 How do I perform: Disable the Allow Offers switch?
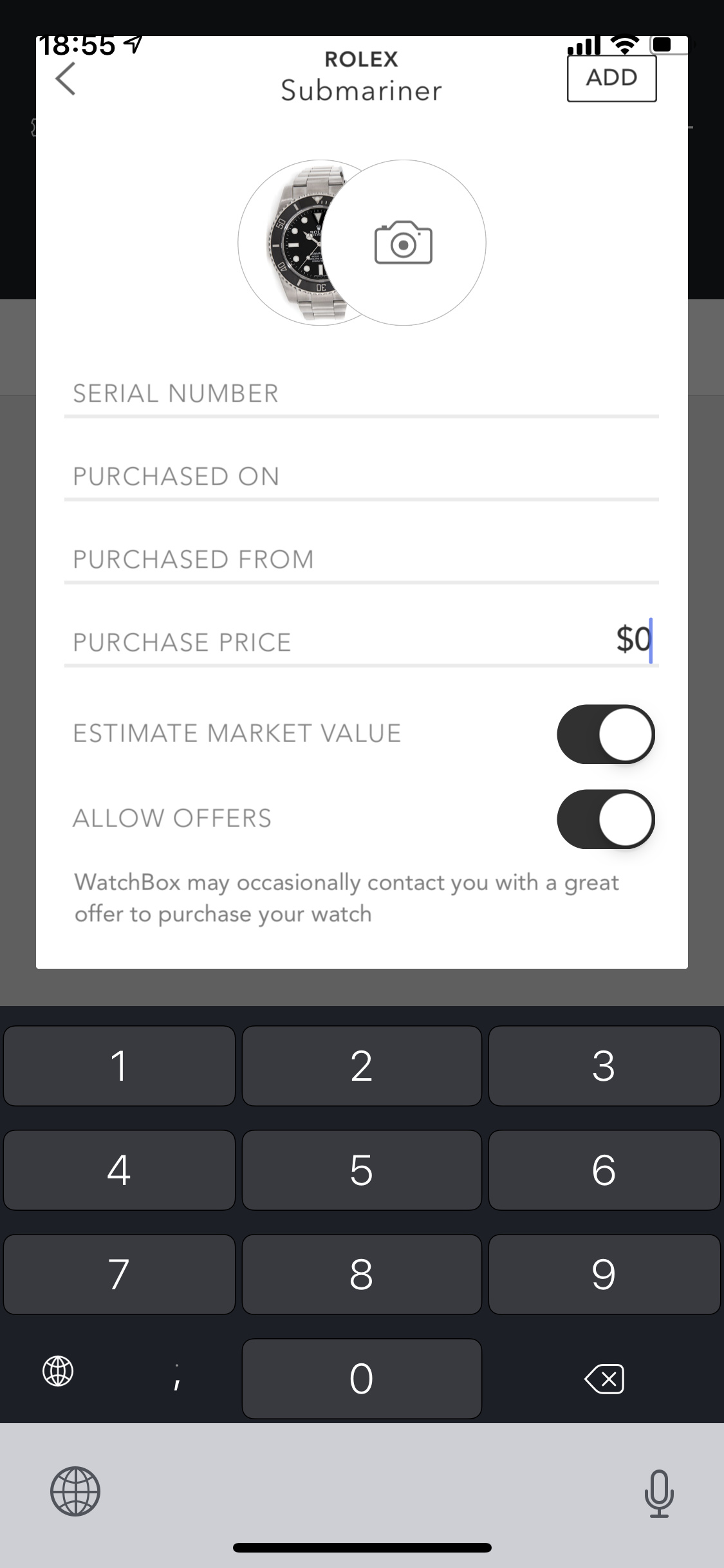pyautogui.click(x=606, y=819)
